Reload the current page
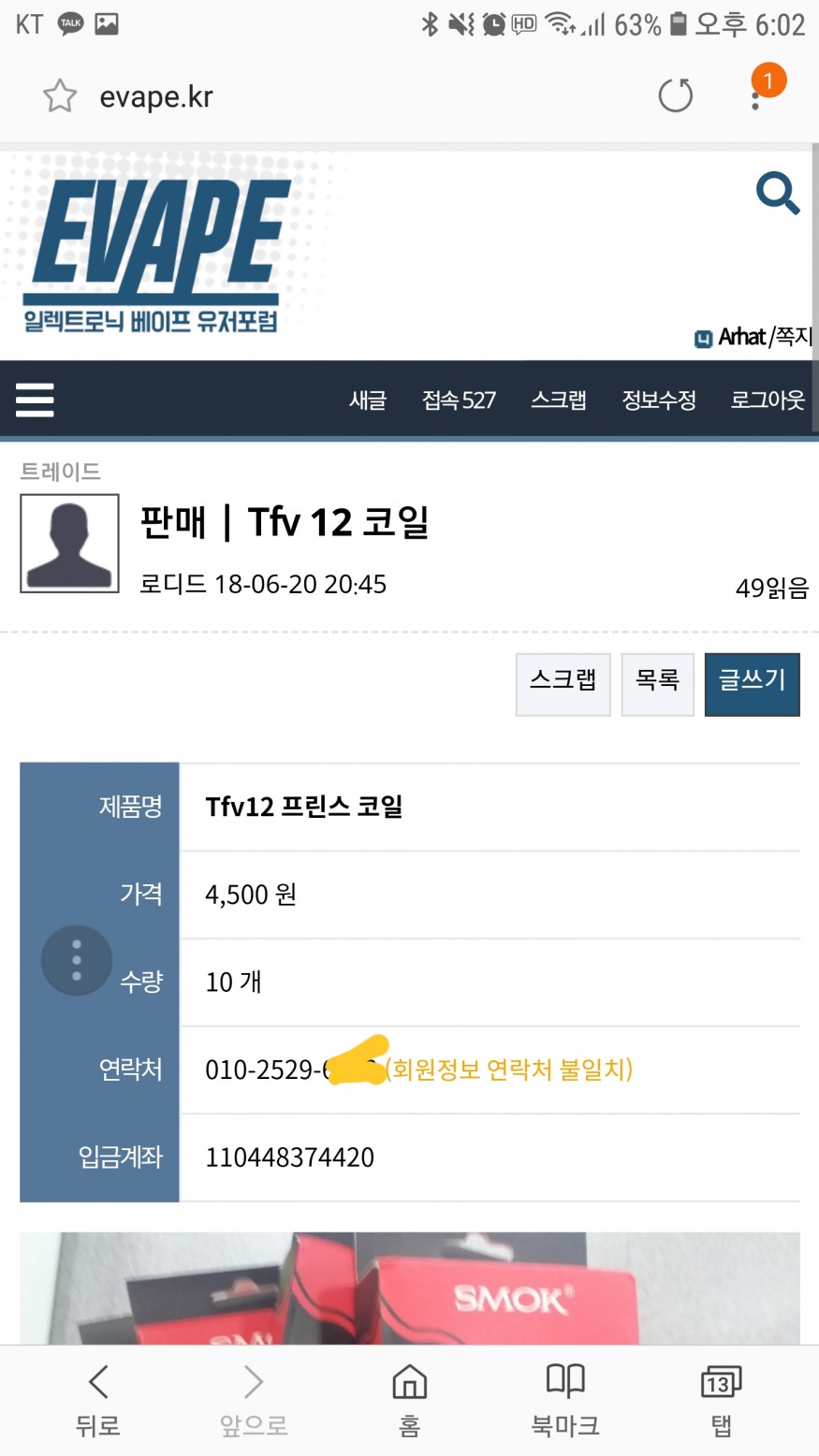Viewport: 819px width, 1456px height. (675, 95)
